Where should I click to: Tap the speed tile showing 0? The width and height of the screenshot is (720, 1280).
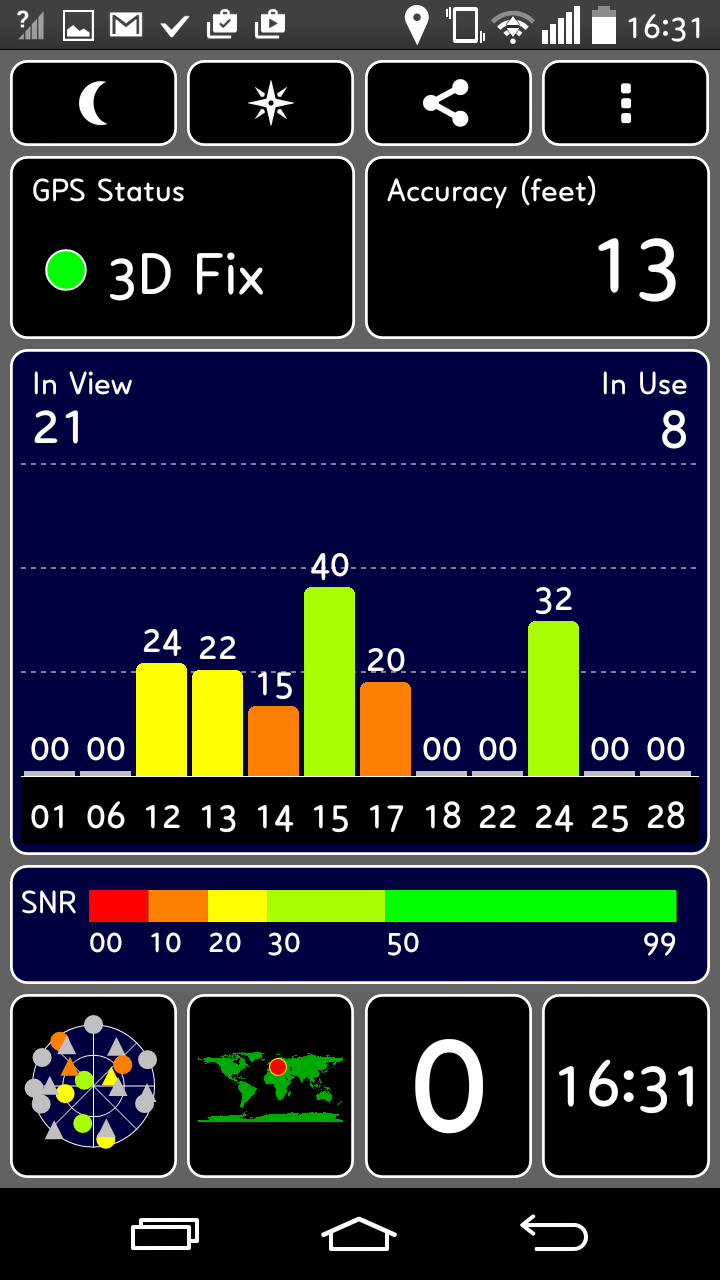tap(448, 1086)
